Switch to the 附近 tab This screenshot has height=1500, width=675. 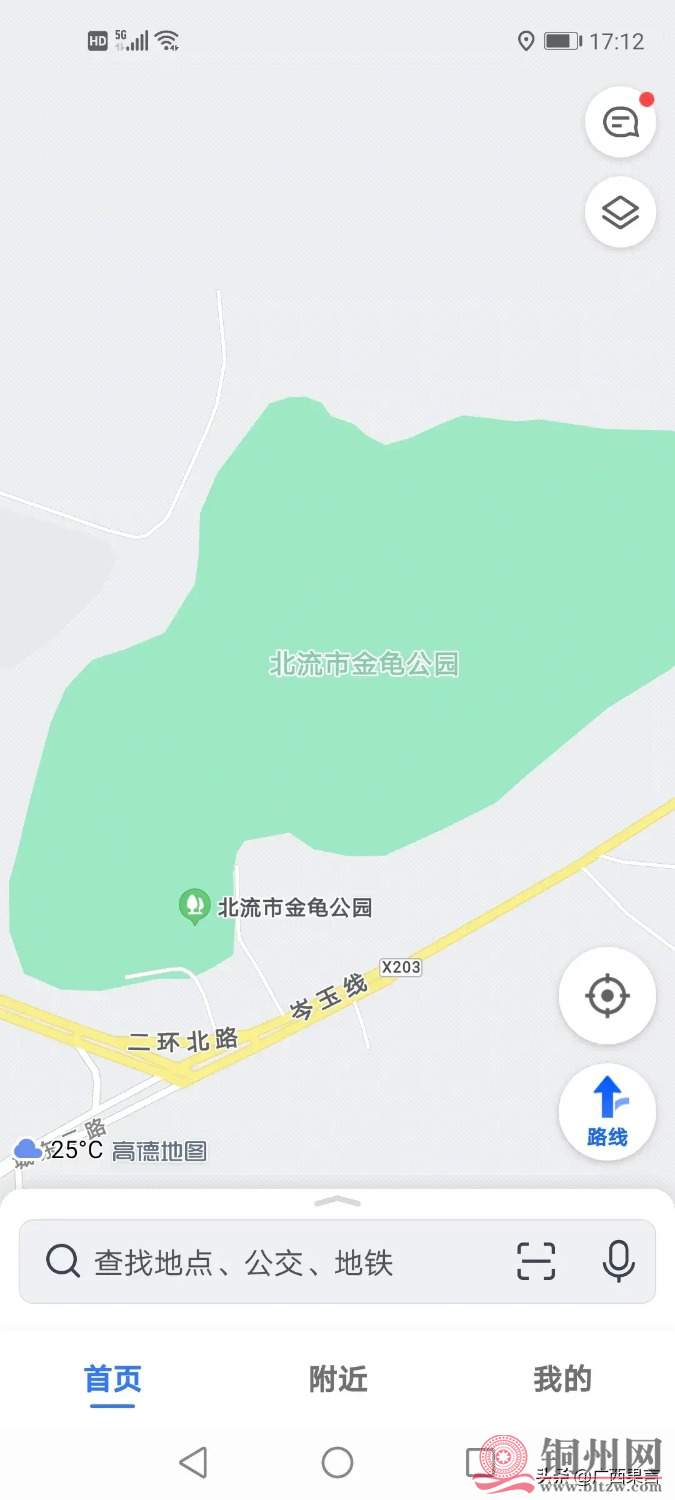pos(338,1379)
